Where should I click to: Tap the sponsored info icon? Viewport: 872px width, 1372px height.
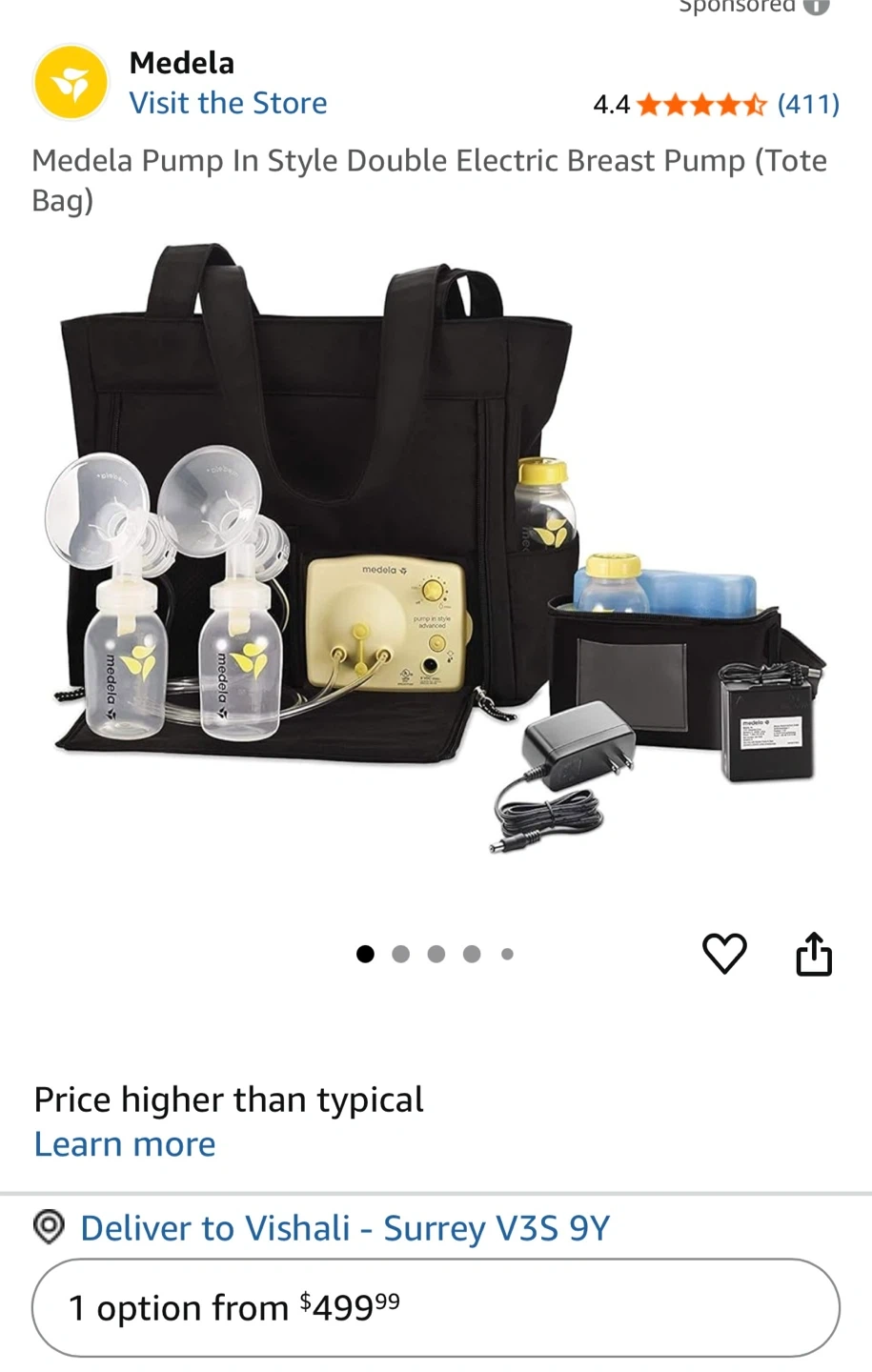pos(817,6)
